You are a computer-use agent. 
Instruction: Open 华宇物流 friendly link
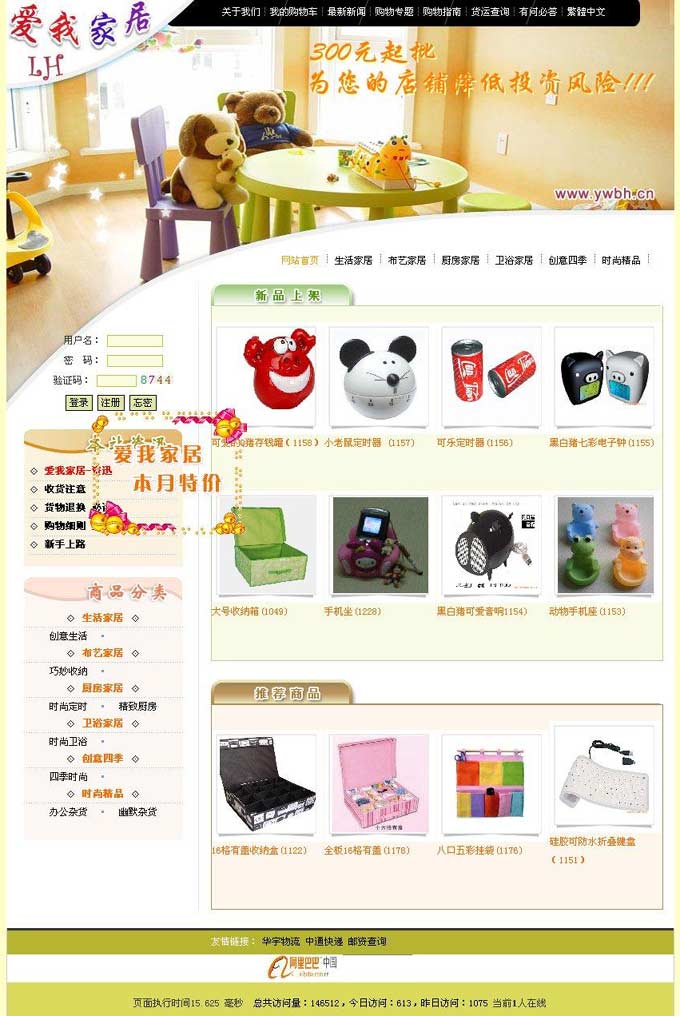(281, 941)
